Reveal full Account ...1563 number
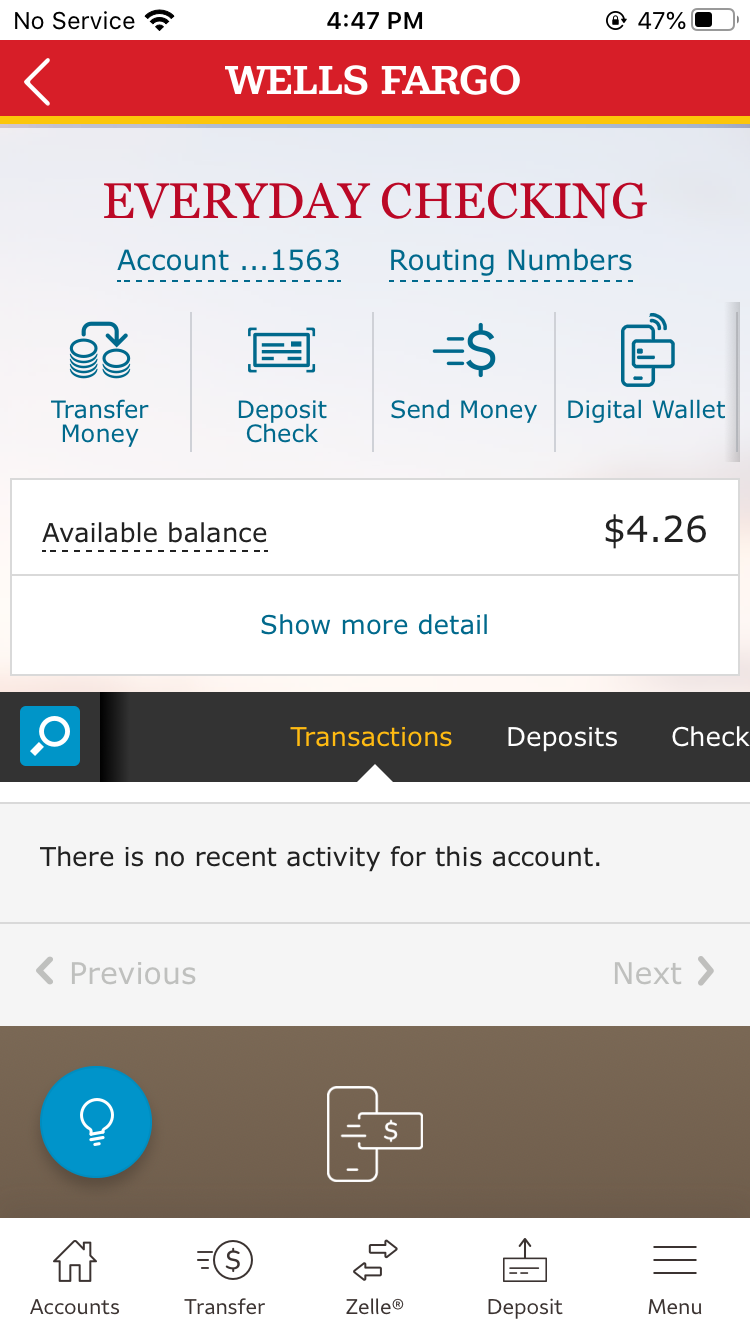 pos(229,261)
